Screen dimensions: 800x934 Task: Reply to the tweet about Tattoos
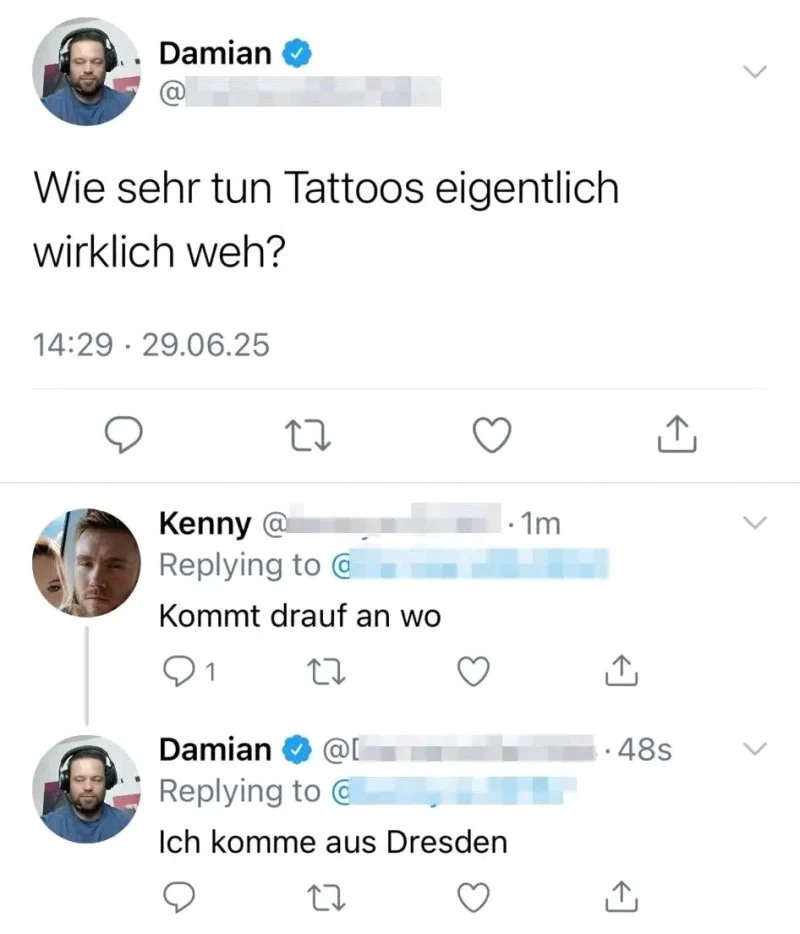(124, 433)
